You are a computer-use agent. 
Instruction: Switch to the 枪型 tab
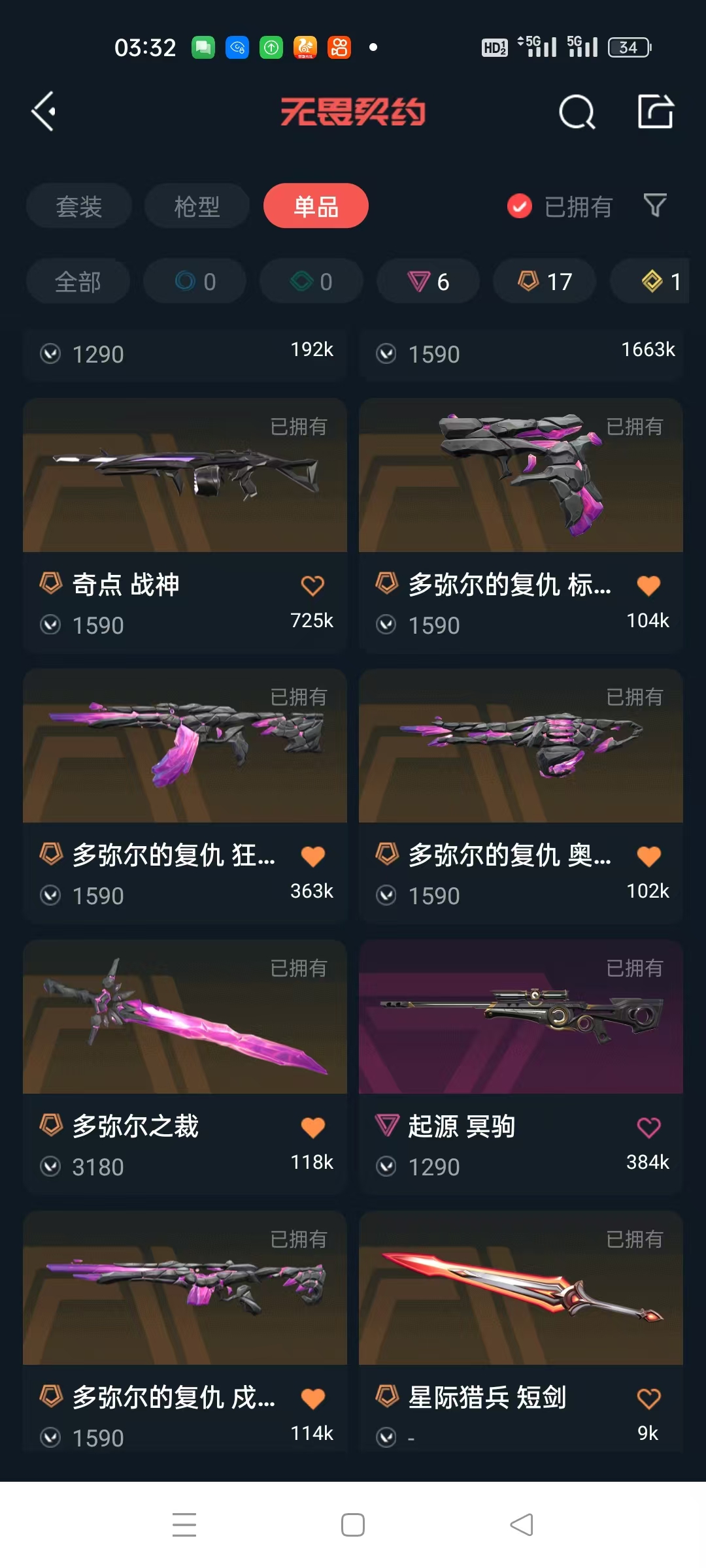click(197, 206)
